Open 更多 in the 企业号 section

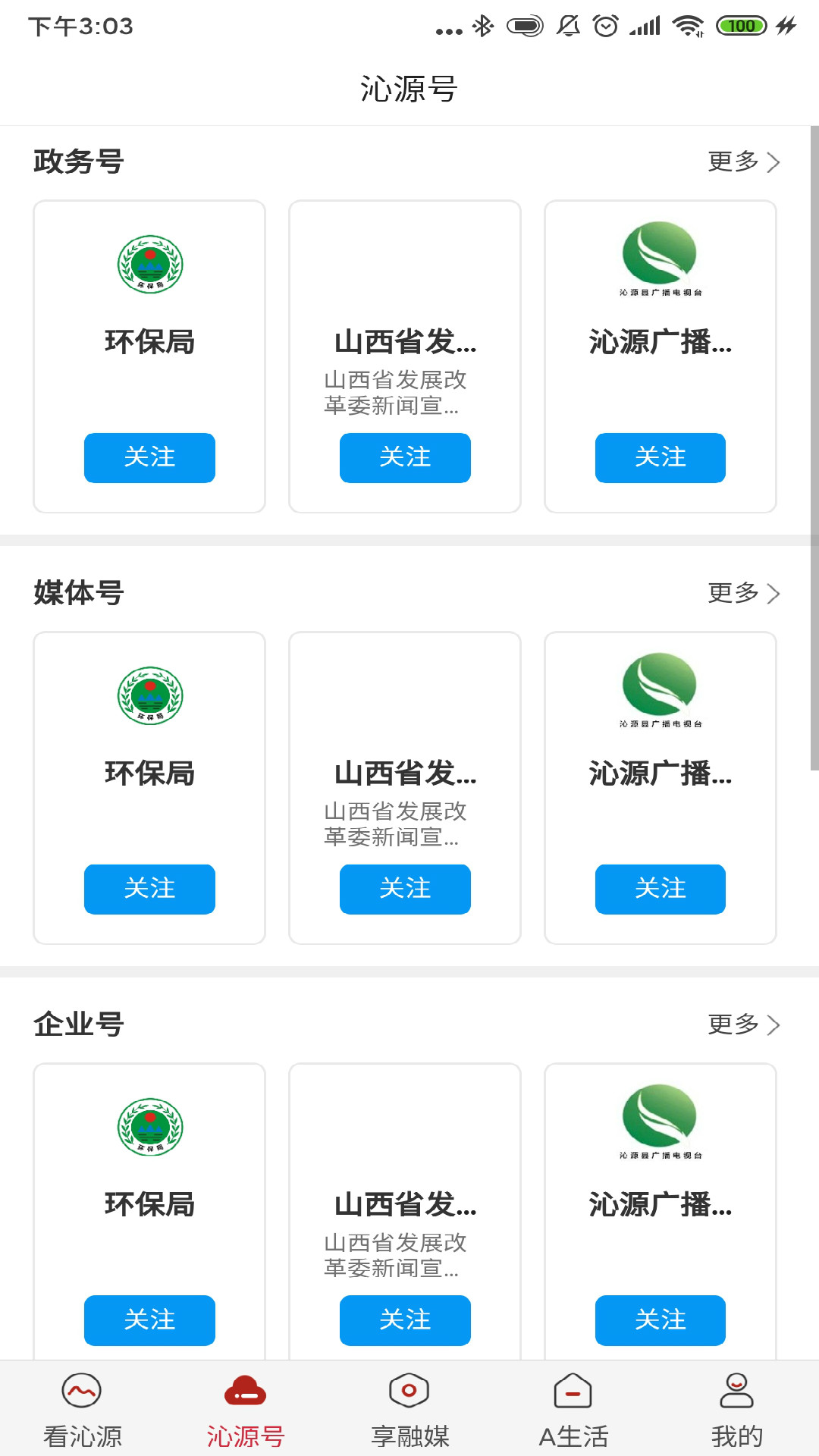pos(743,1025)
